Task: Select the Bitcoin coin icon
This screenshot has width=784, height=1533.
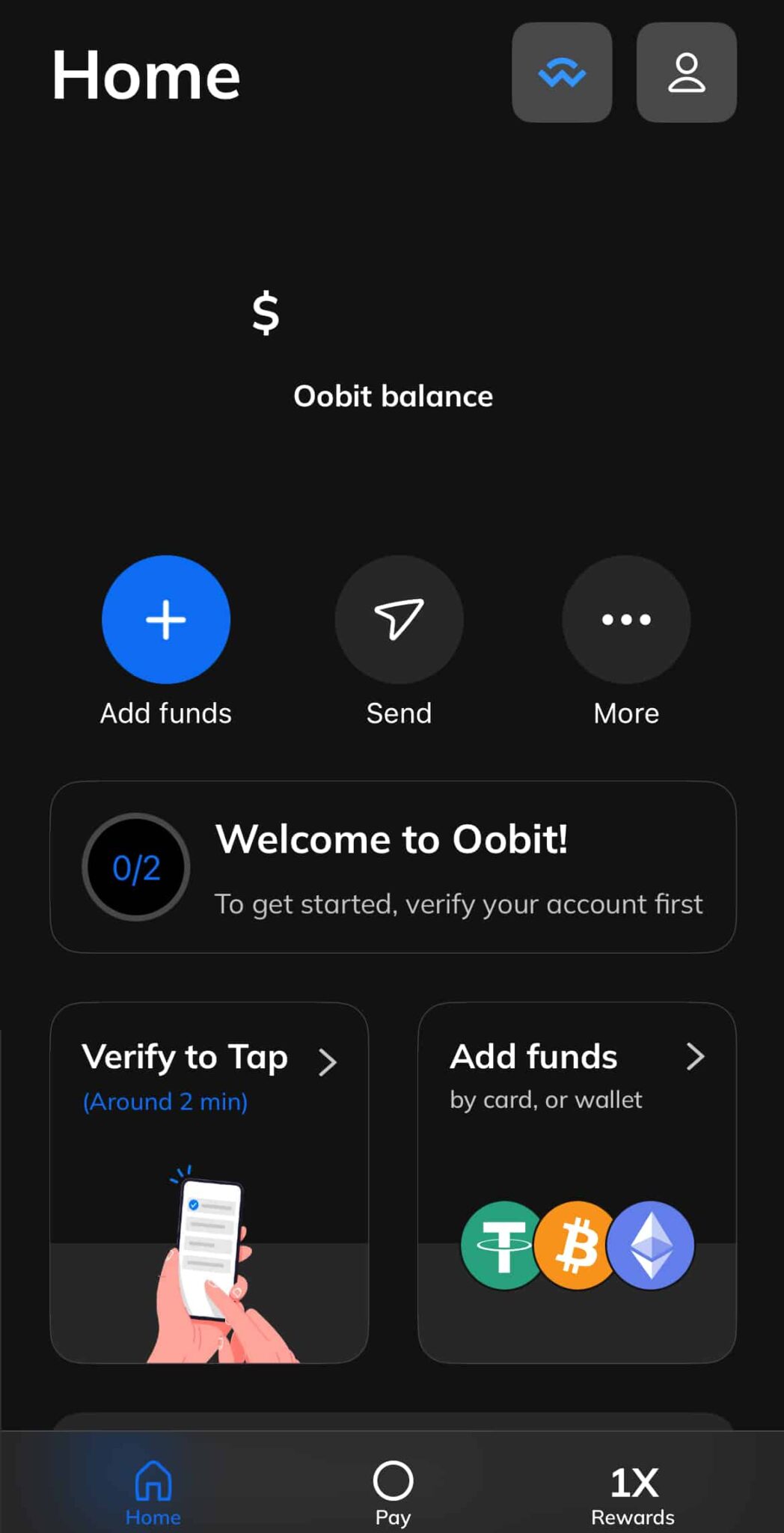Action: 577,1243
